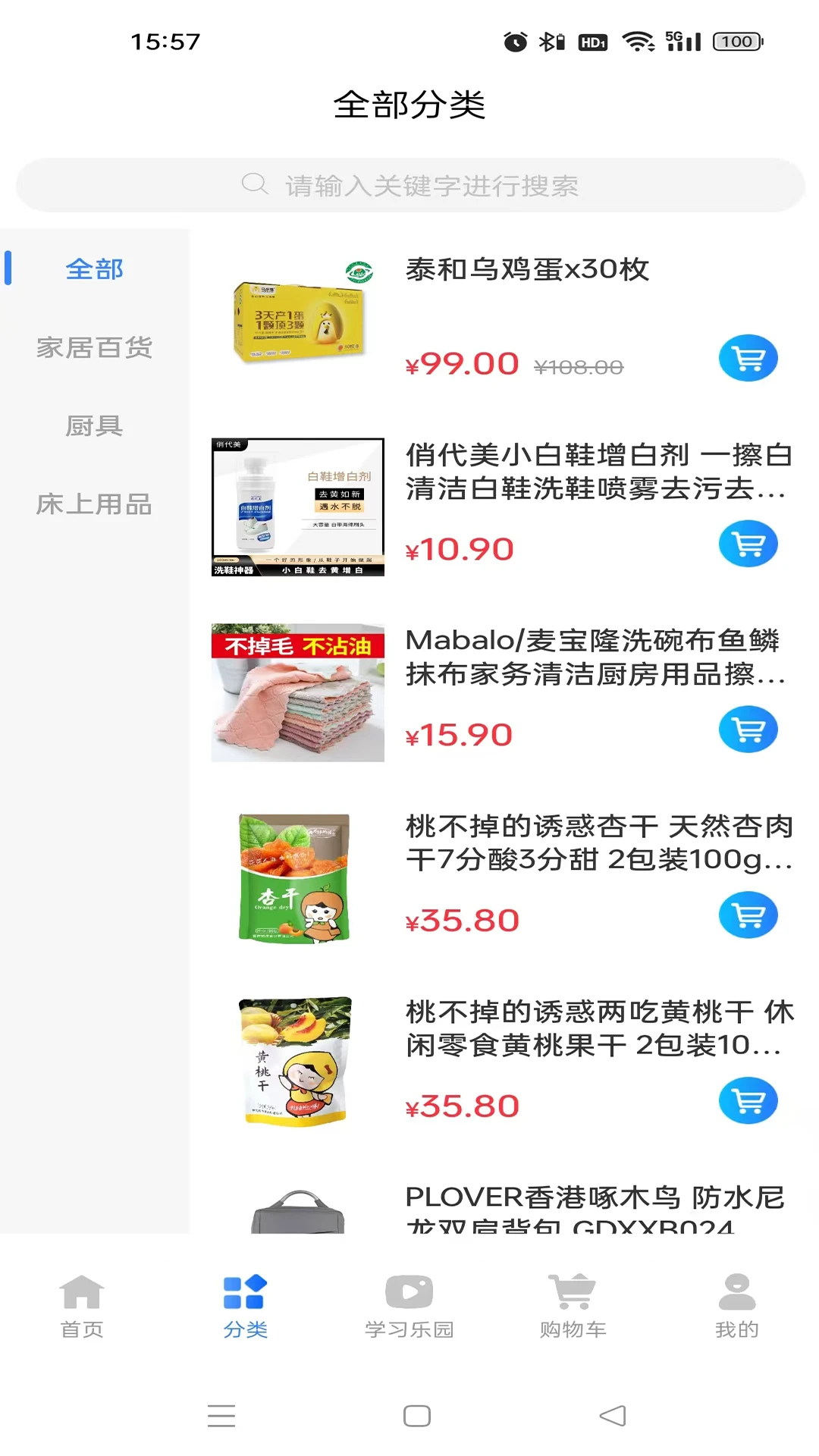The image size is (819, 1456).
Task: Add 两吃黄桃干 using its cart icon
Action: click(x=748, y=1102)
